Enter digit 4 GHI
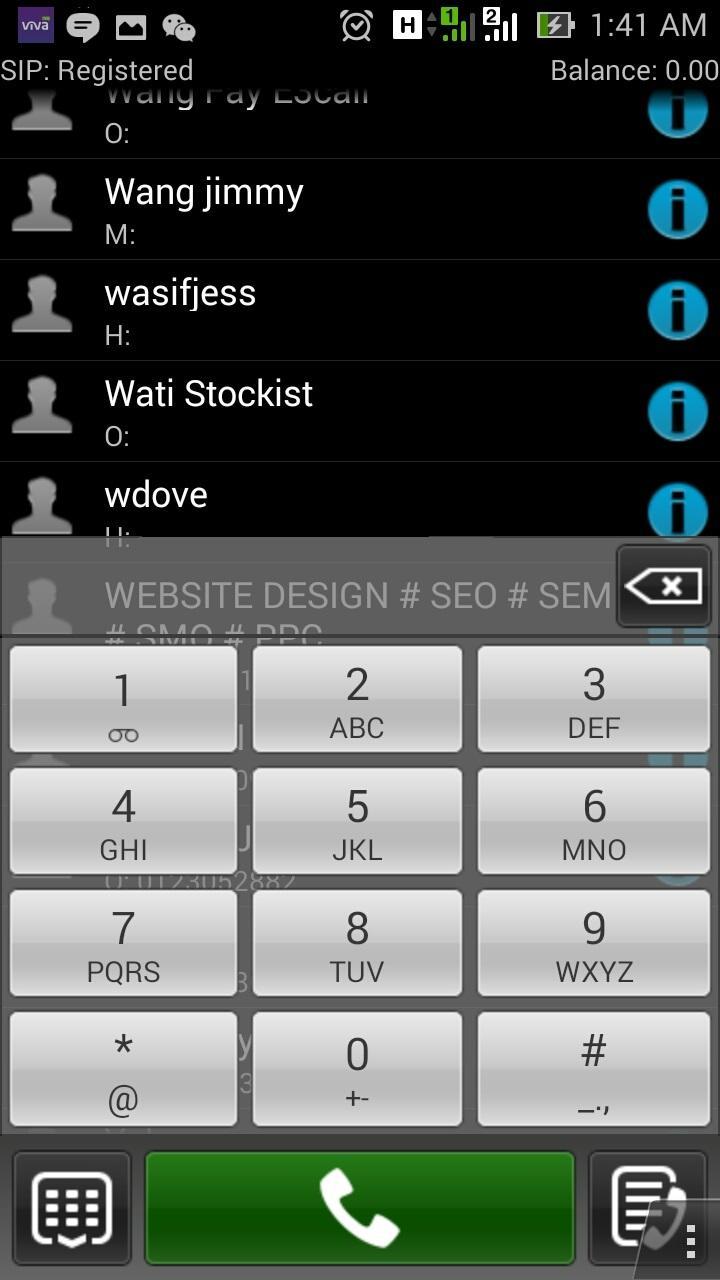Image resolution: width=720 pixels, height=1280 pixels. (x=123, y=821)
